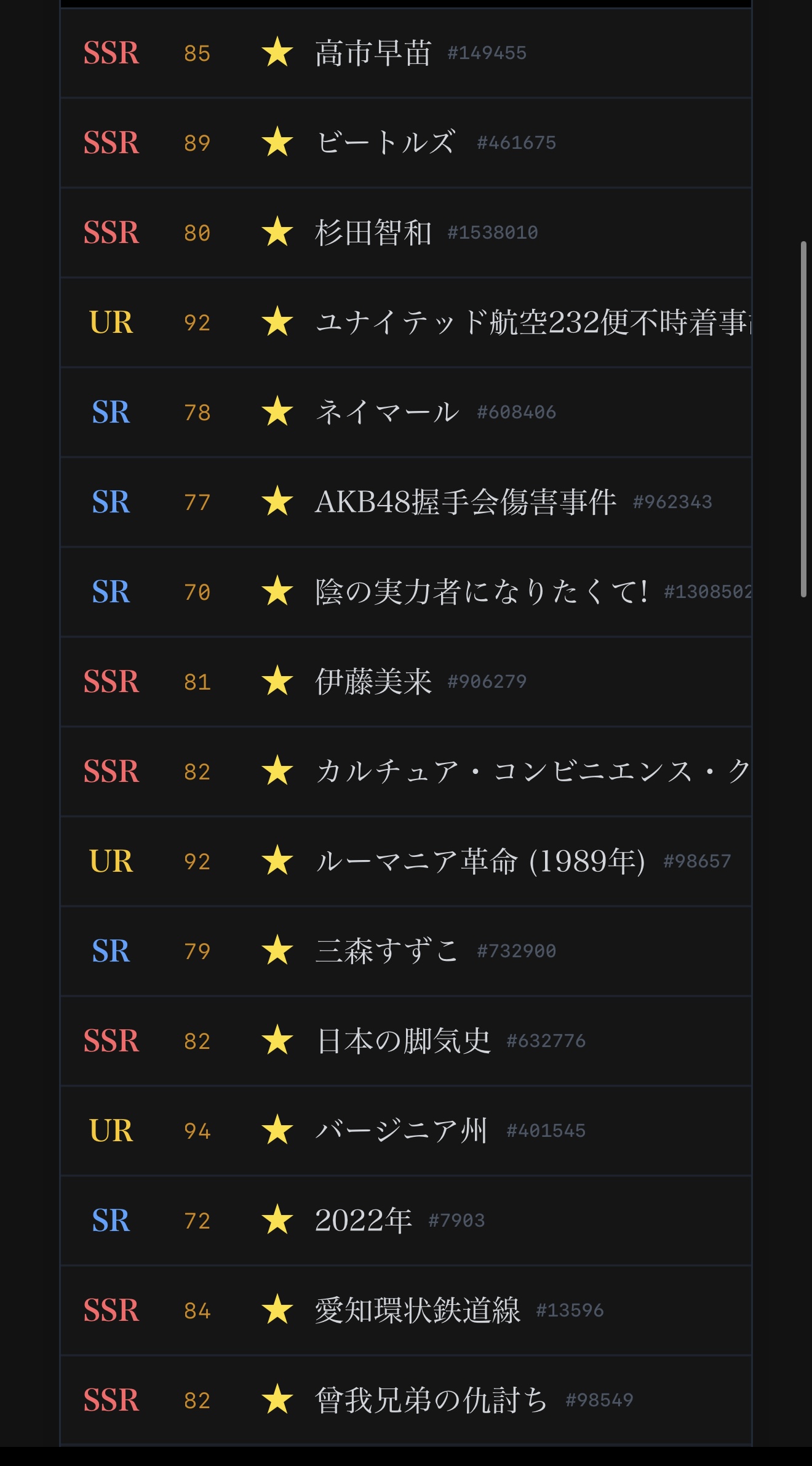Select the 2022年 row
This screenshot has width=812, height=1466.
363,1221
